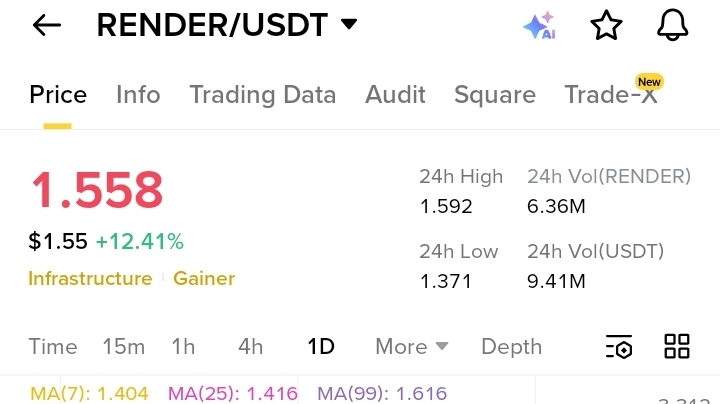The height and width of the screenshot is (404, 720).
Task: Open the AI assistant sparkle icon
Action: tap(539, 26)
